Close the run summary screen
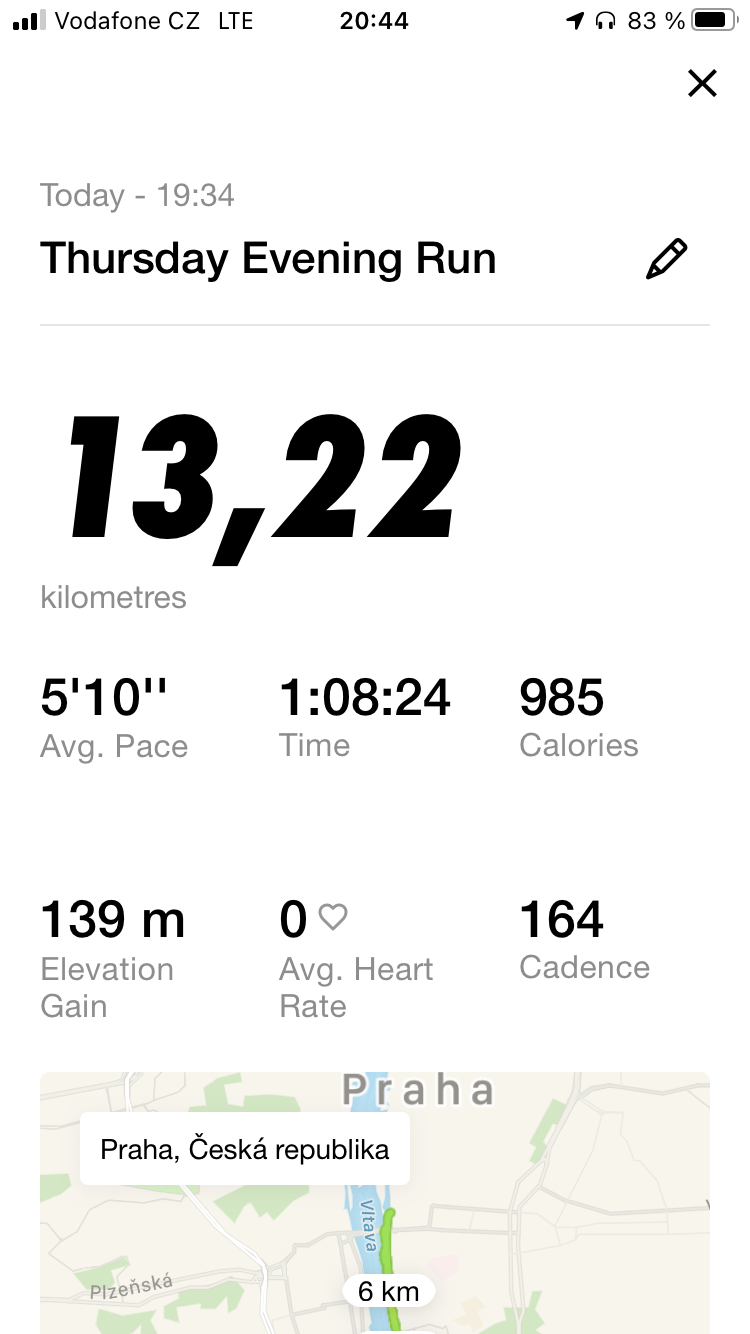 [703, 83]
